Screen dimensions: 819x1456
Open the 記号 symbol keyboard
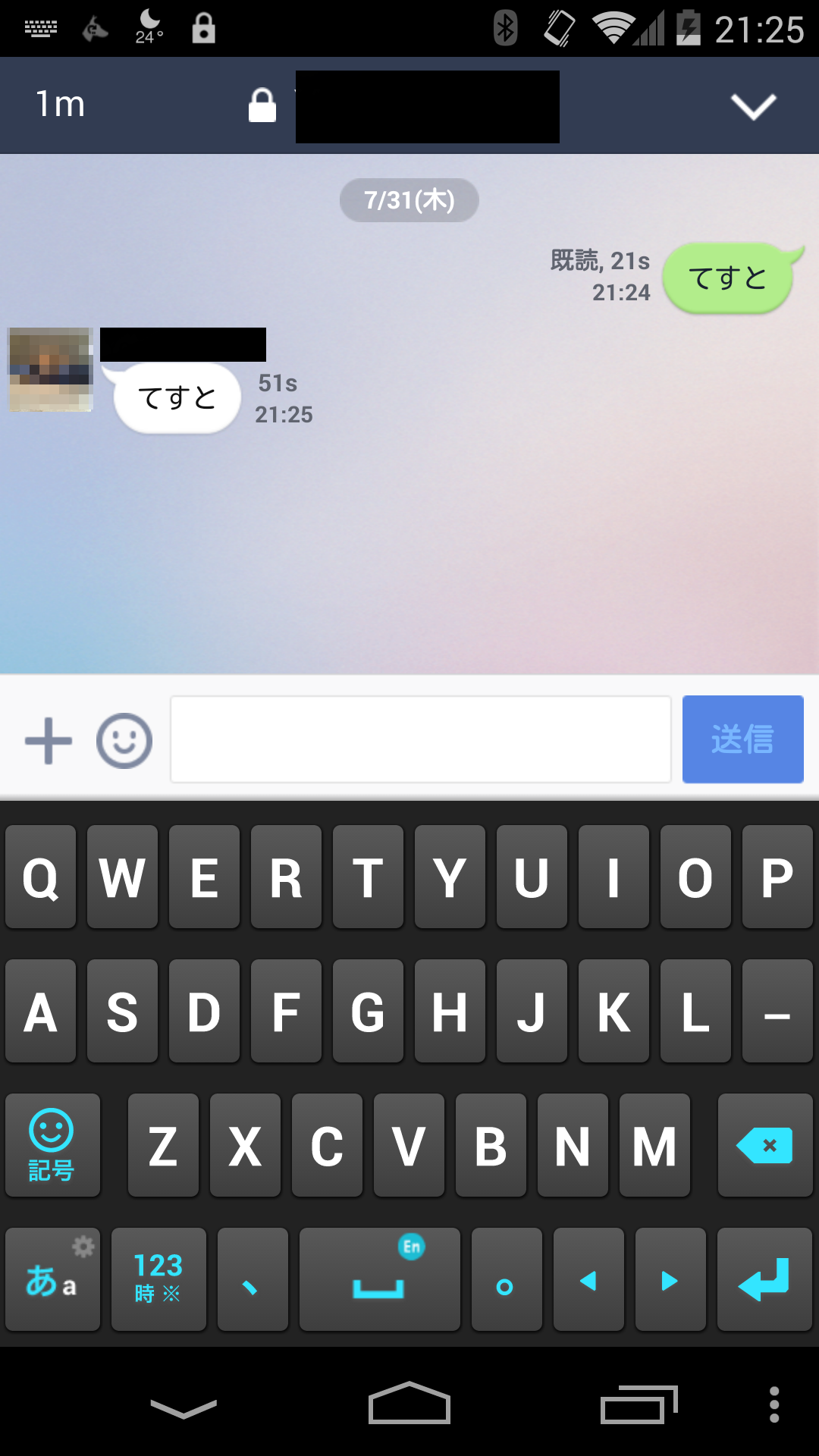pos(52,1145)
